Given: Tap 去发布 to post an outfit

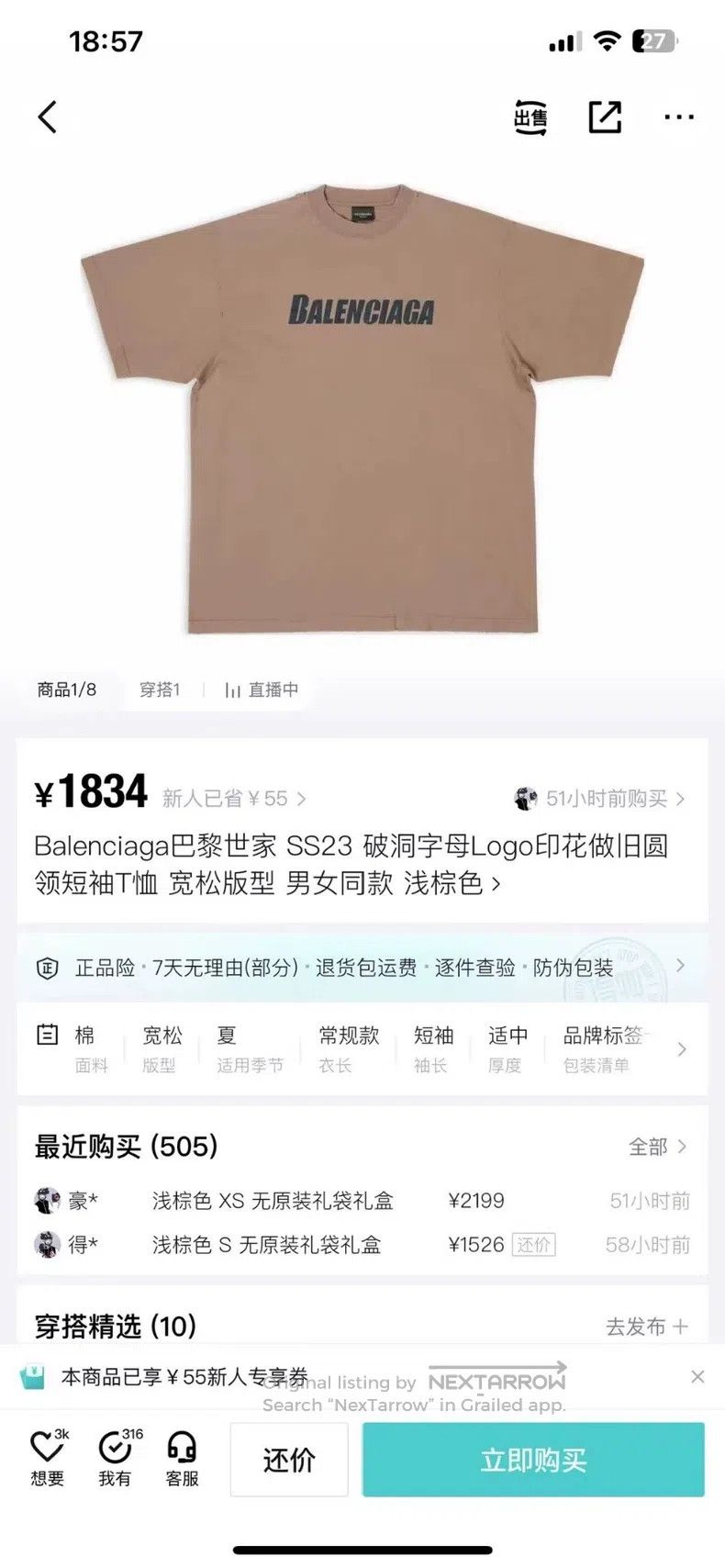Looking at the screenshot, I should click(x=647, y=1327).
